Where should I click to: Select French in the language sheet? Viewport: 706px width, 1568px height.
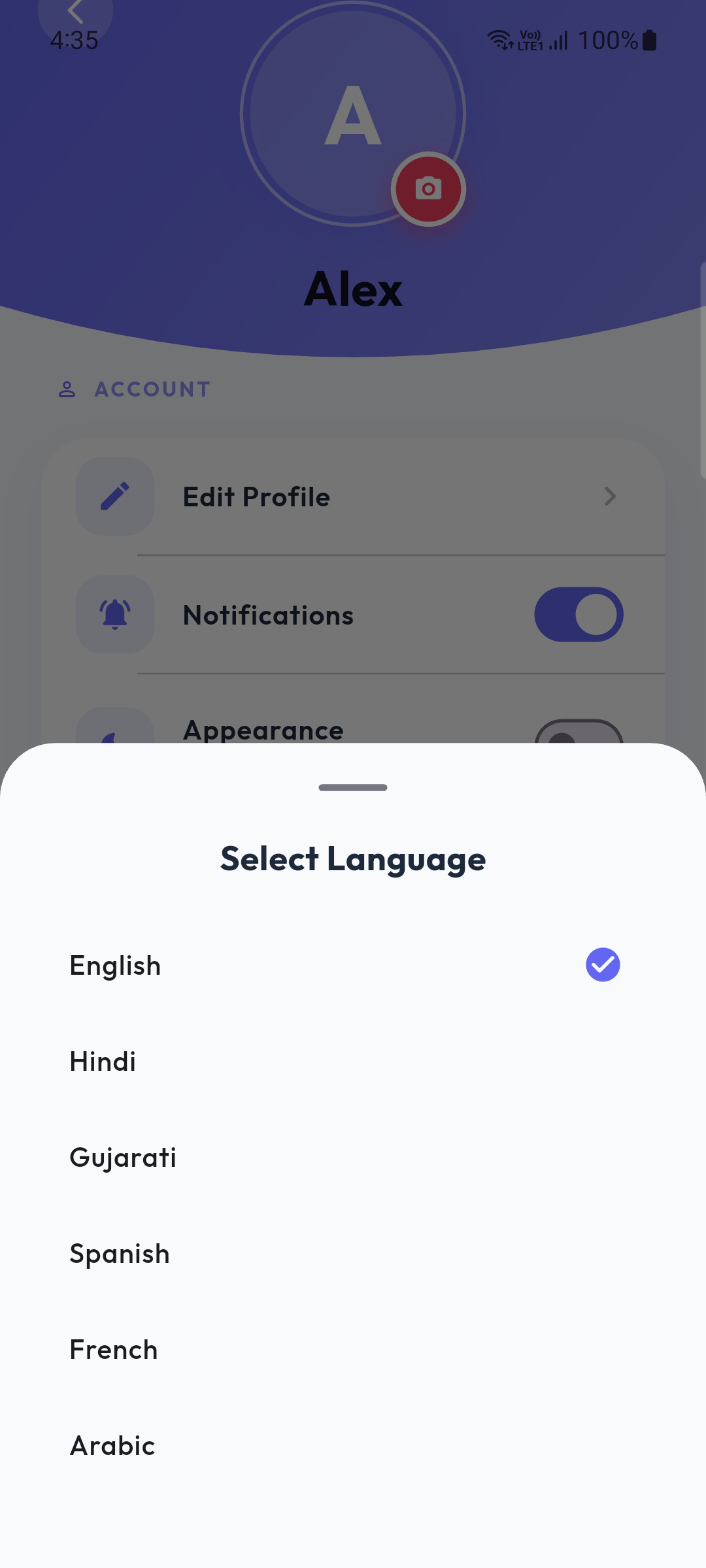pos(114,1350)
